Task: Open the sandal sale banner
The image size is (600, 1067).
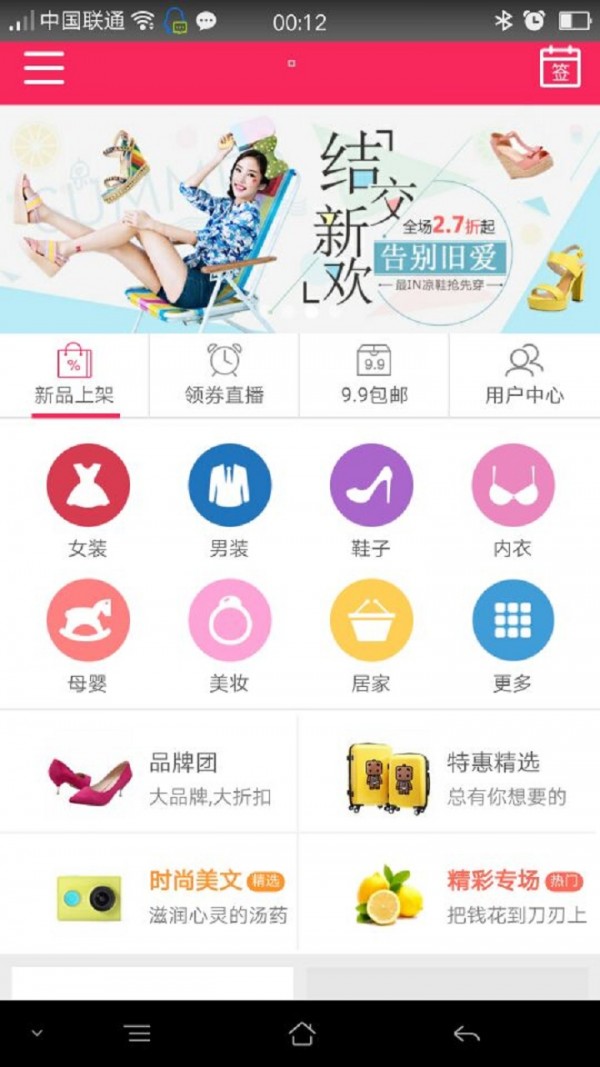Action: (x=300, y=218)
